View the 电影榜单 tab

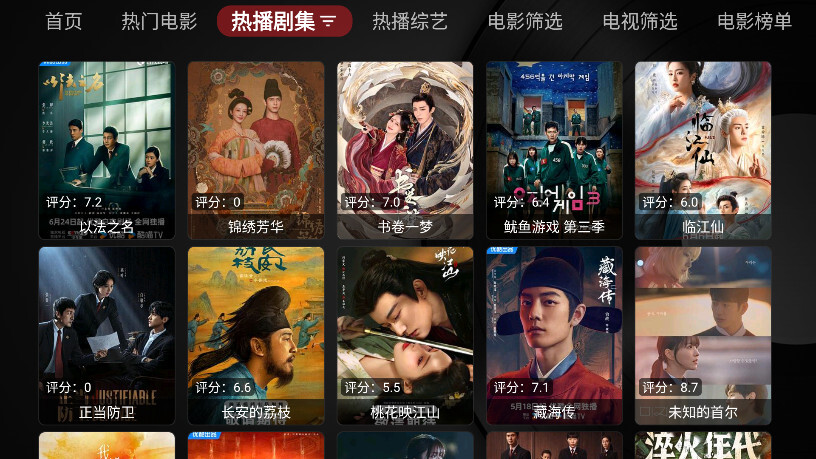pyautogui.click(x=754, y=21)
